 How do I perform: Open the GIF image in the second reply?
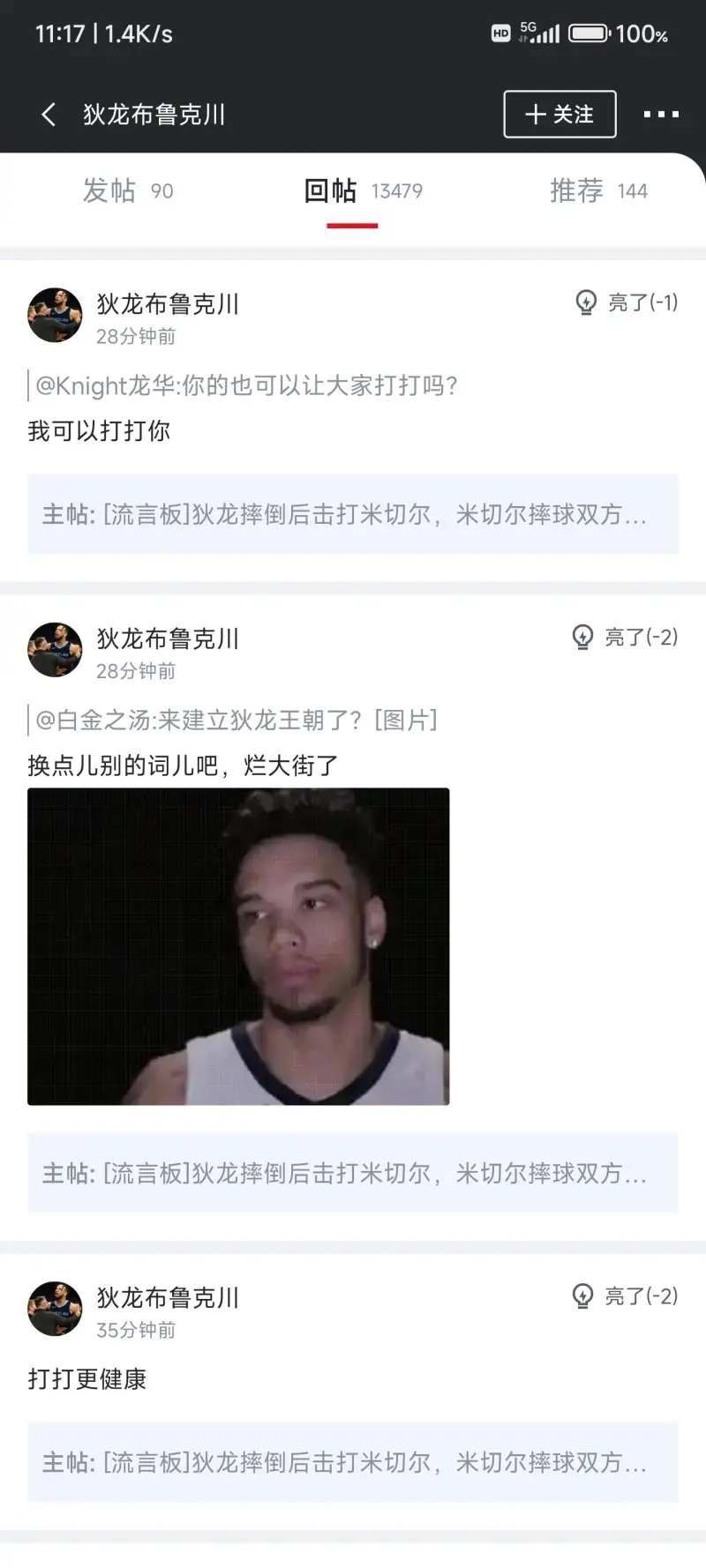click(x=238, y=946)
